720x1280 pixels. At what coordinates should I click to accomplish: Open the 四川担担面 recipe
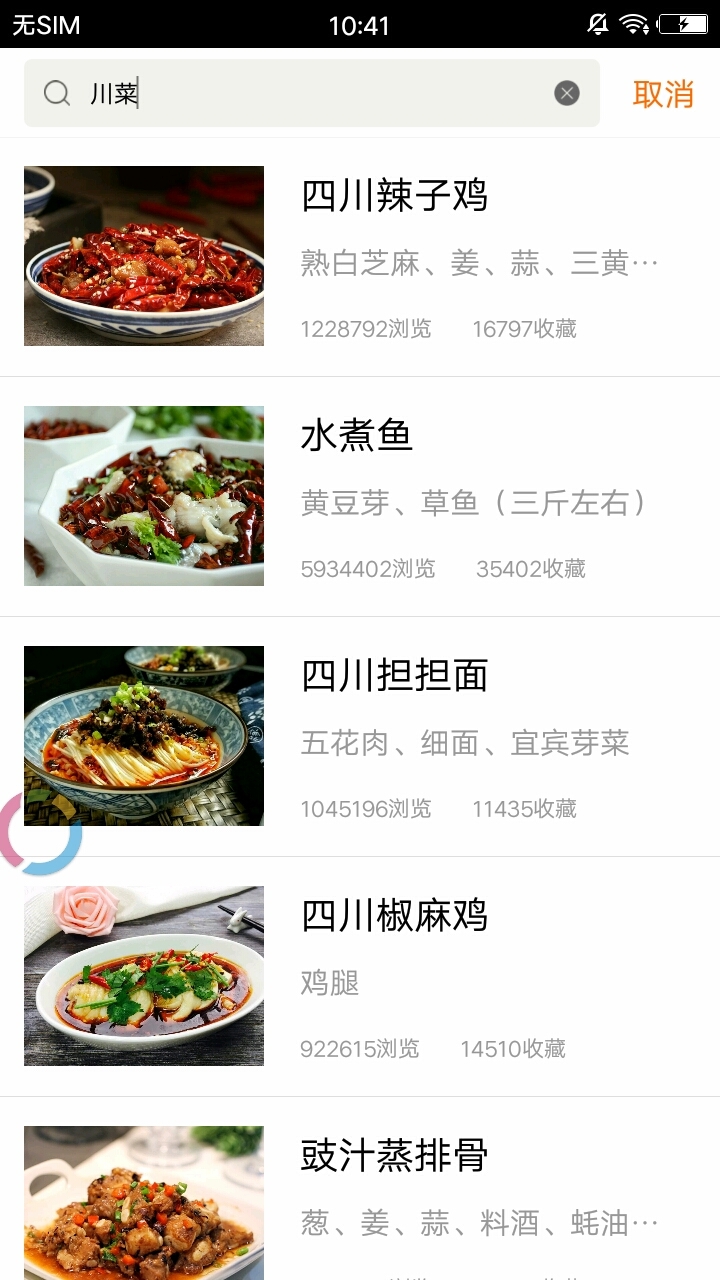click(393, 677)
